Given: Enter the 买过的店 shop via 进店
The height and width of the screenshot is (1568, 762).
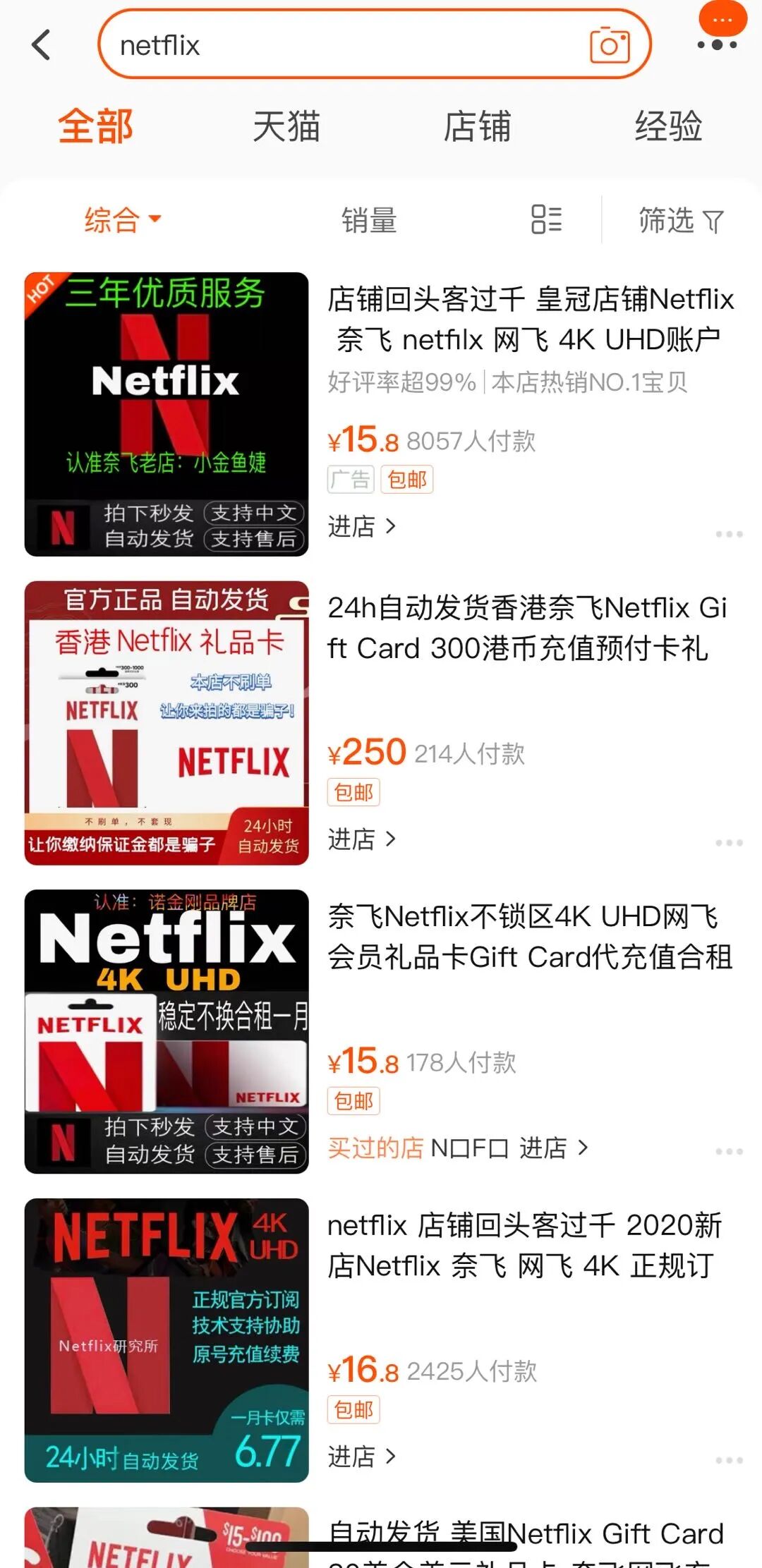Looking at the screenshot, I should coord(553,1148).
